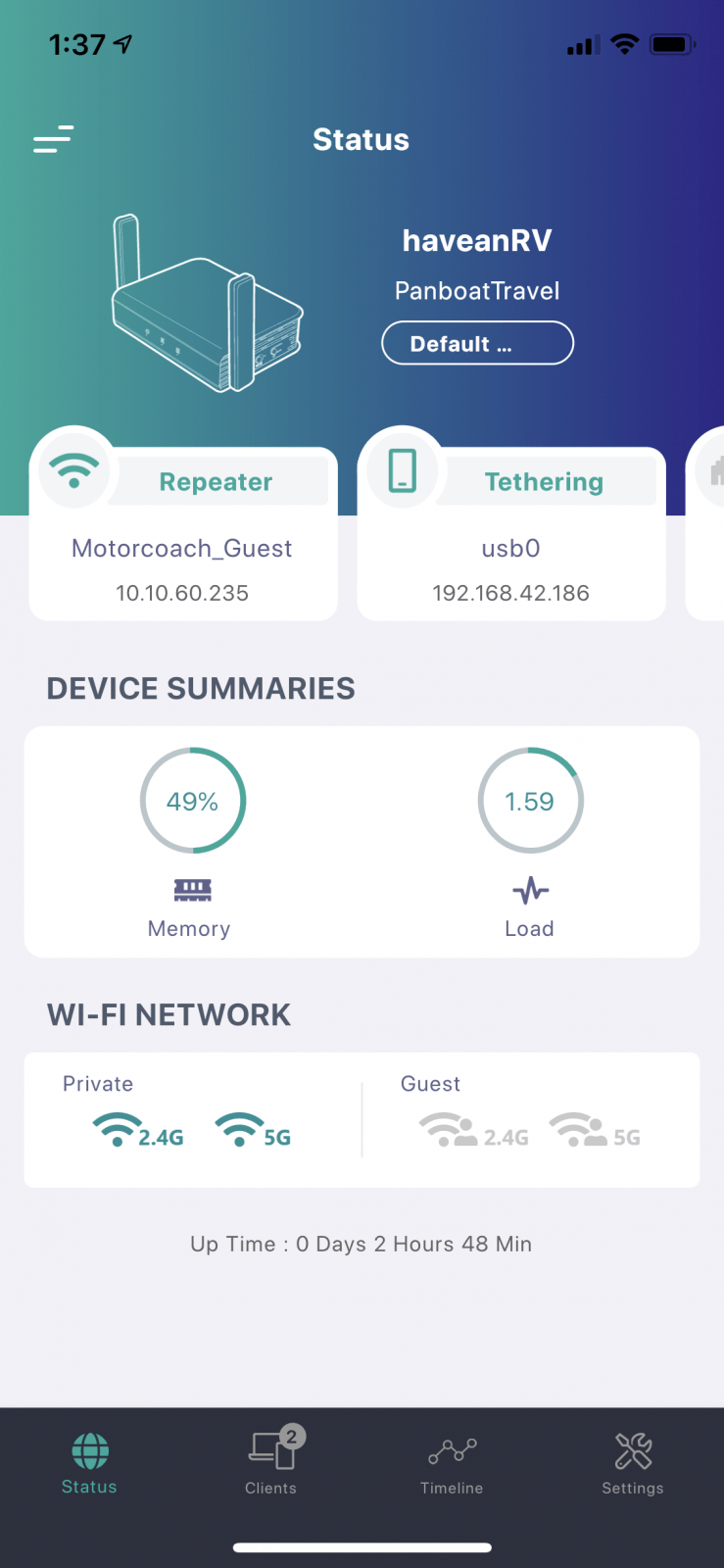Open the hamburger drawer menu
724x1568 pixels.
(x=53, y=139)
